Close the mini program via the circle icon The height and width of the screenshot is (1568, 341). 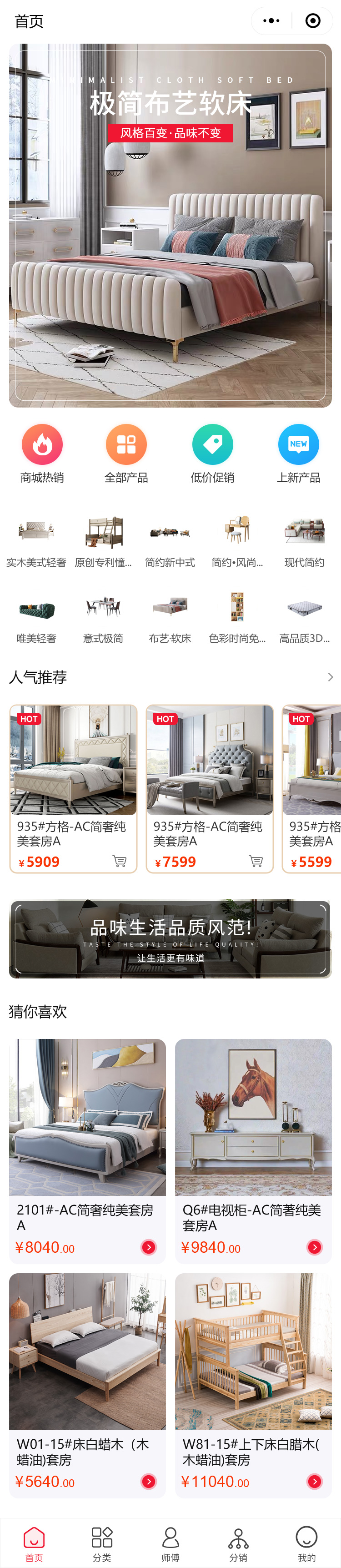(312, 20)
